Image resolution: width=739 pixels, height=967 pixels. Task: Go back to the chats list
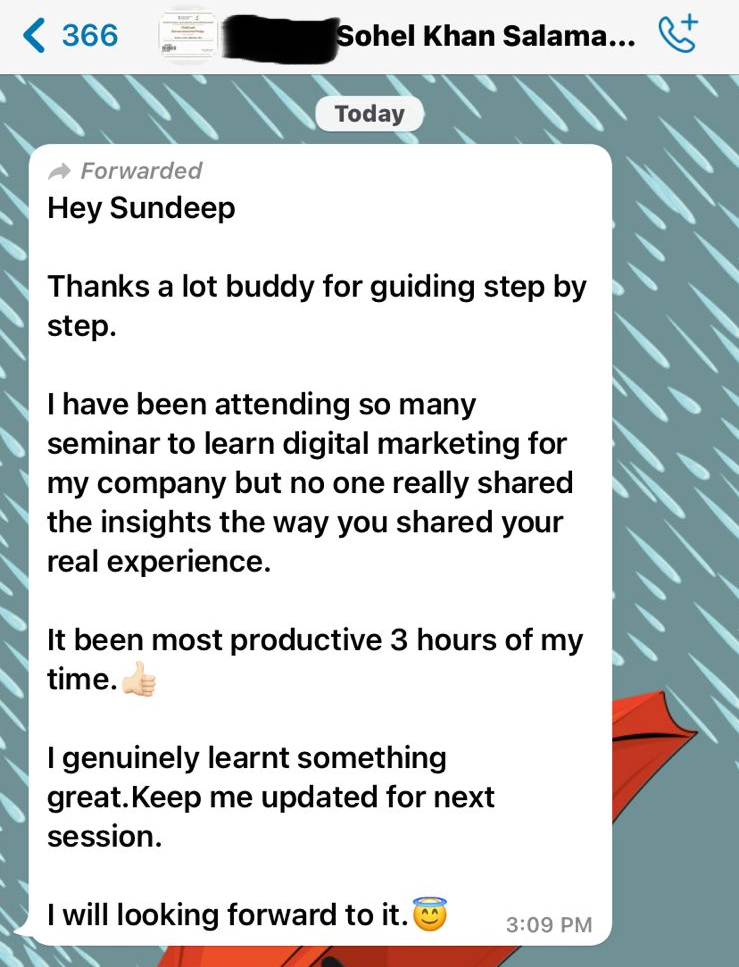70,36
